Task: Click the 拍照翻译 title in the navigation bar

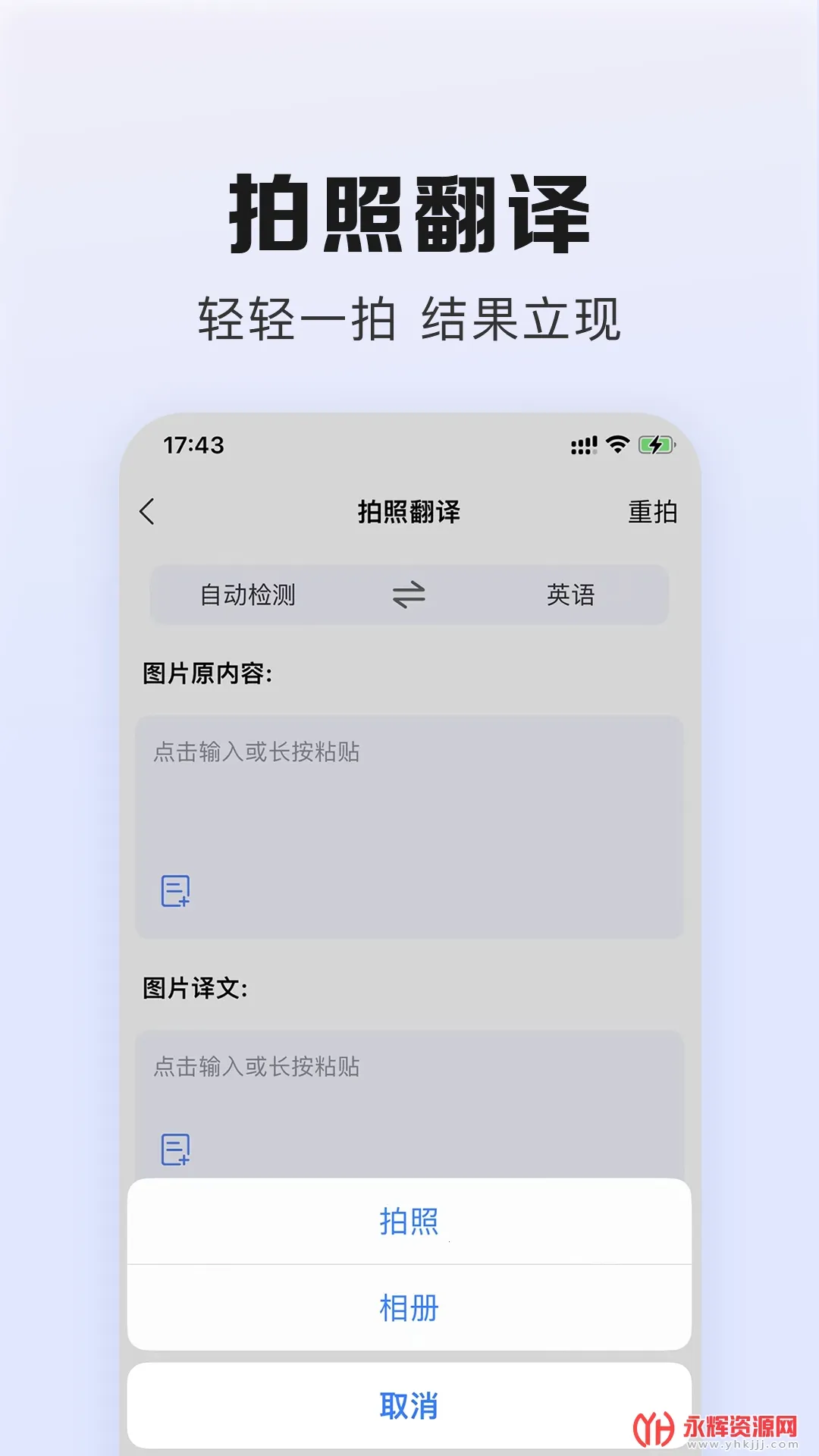Action: (x=408, y=511)
